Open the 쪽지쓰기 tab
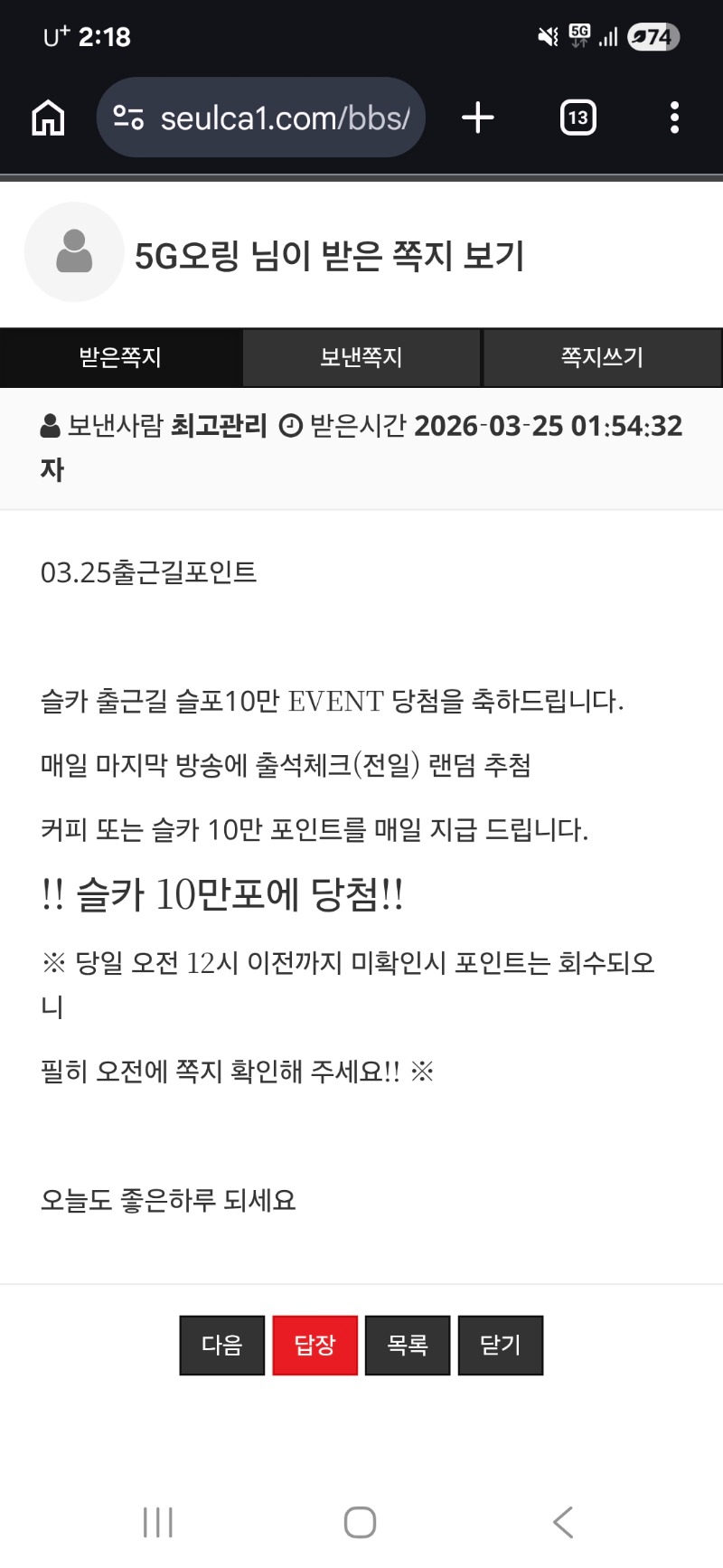This screenshot has width=723, height=1568. (x=602, y=358)
